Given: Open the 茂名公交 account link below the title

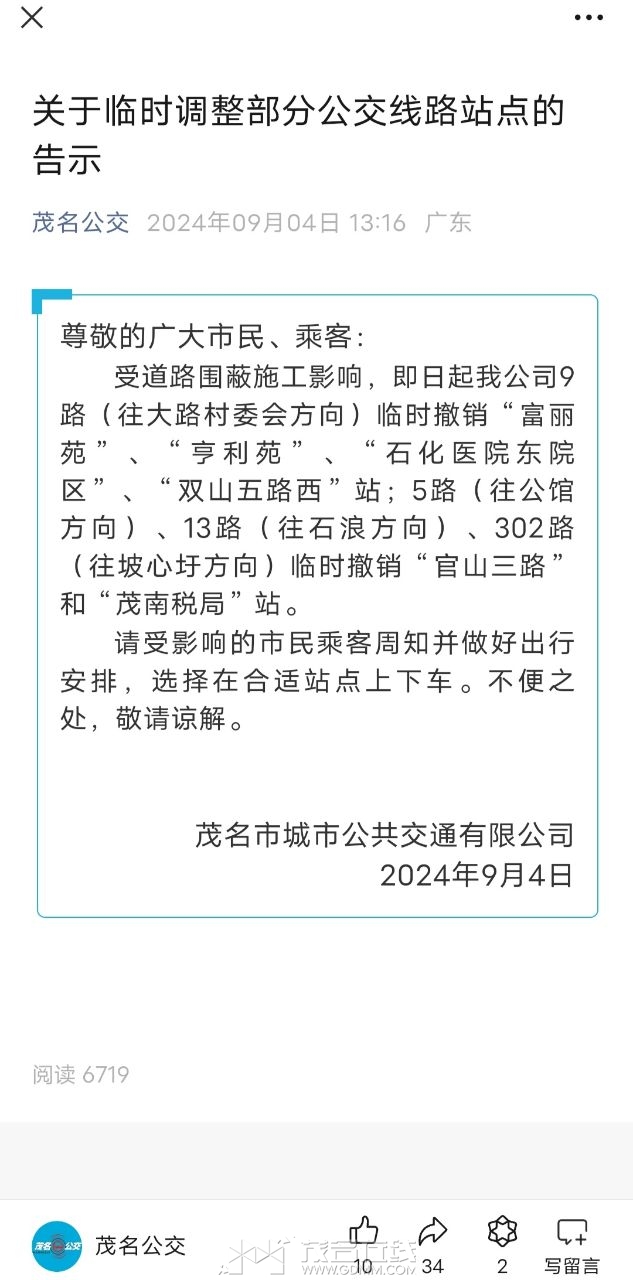Looking at the screenshot, I should pos(81,222).
